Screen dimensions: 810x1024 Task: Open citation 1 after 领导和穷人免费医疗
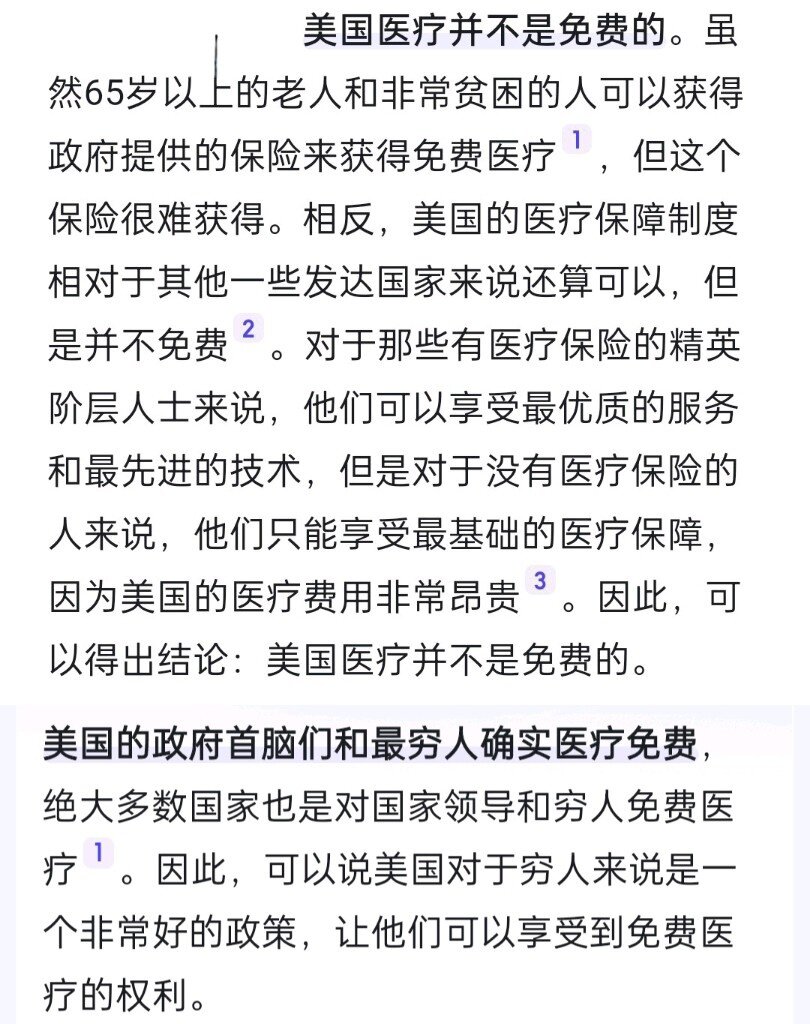click(98, 853)
